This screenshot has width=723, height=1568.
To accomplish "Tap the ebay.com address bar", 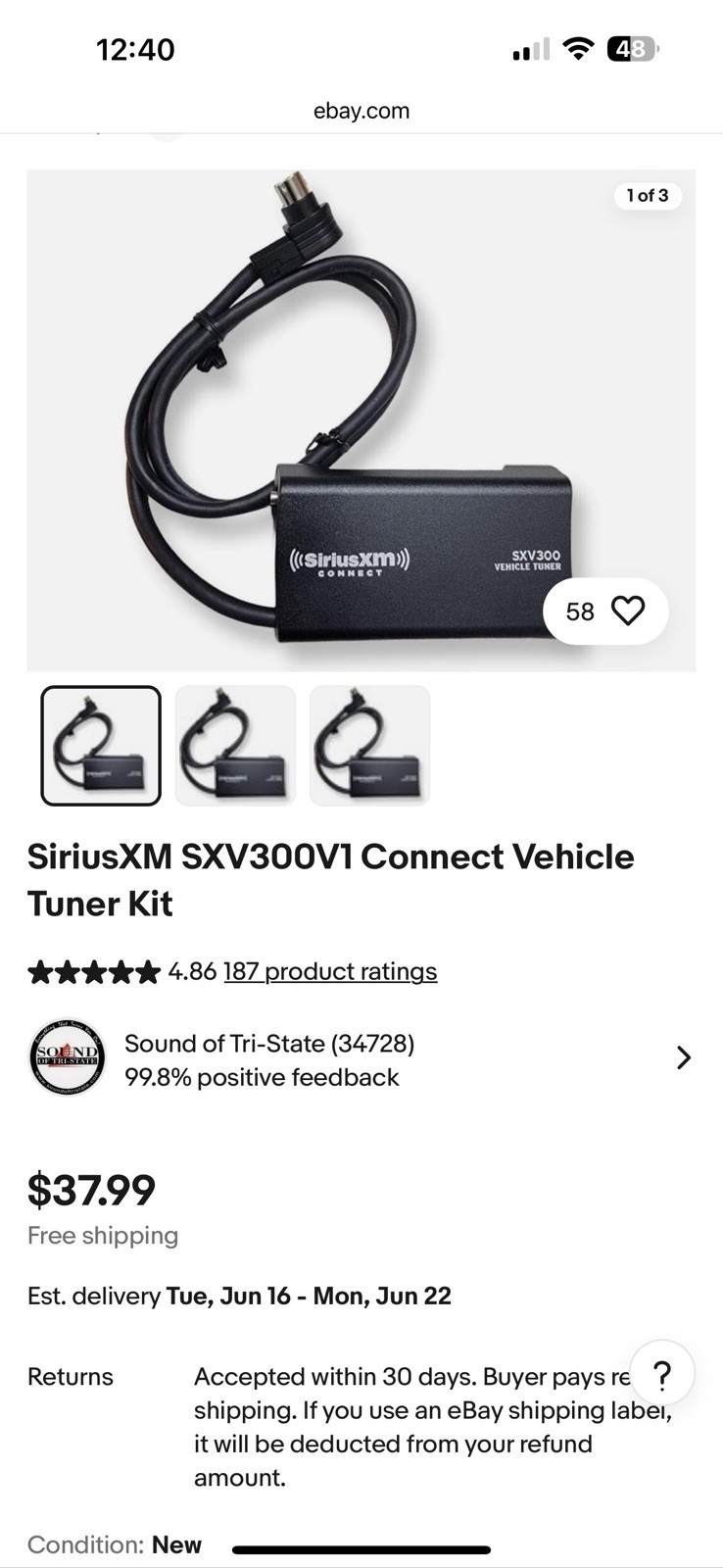I will 361,111.
